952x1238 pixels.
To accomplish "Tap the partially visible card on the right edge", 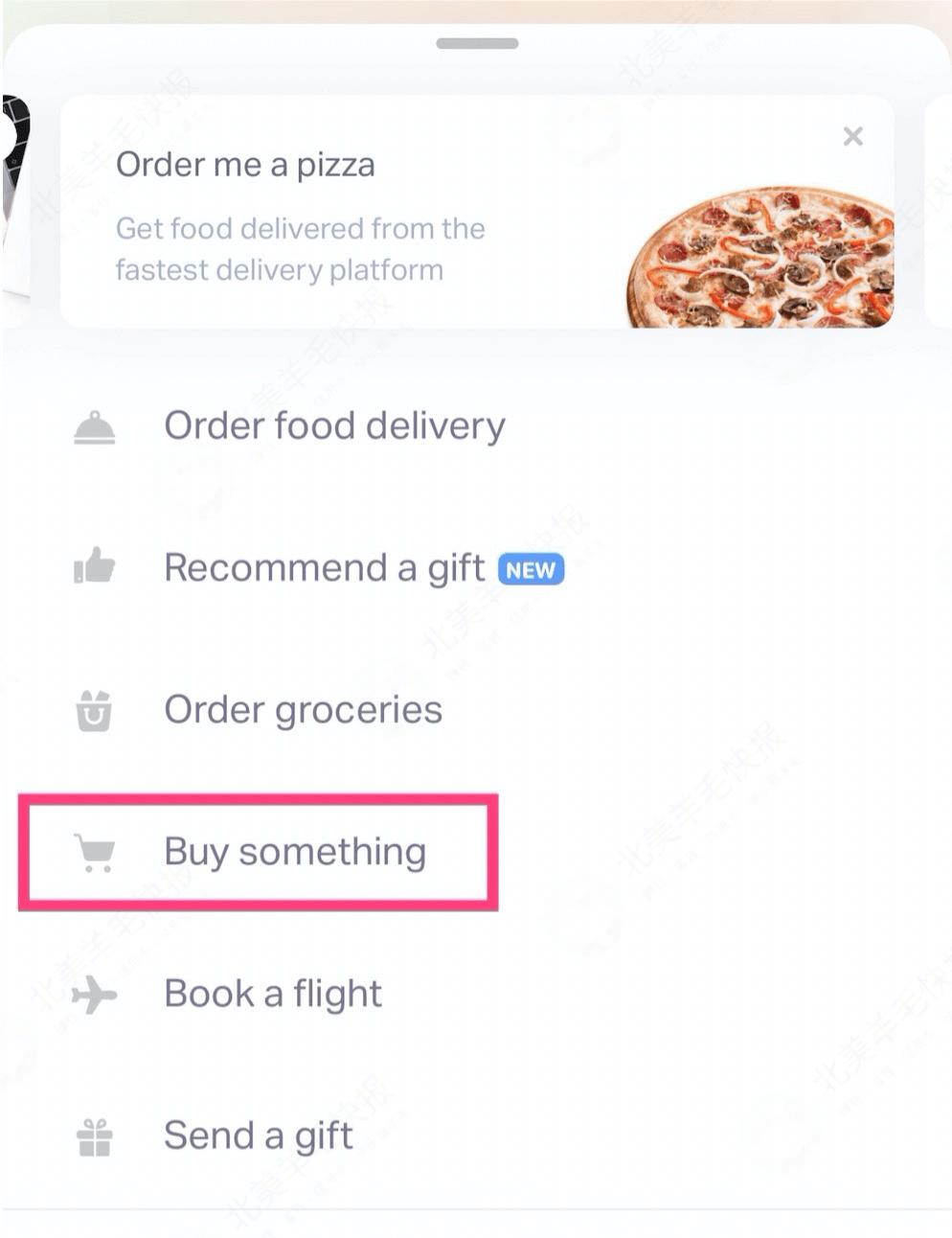I will [941, 206].
